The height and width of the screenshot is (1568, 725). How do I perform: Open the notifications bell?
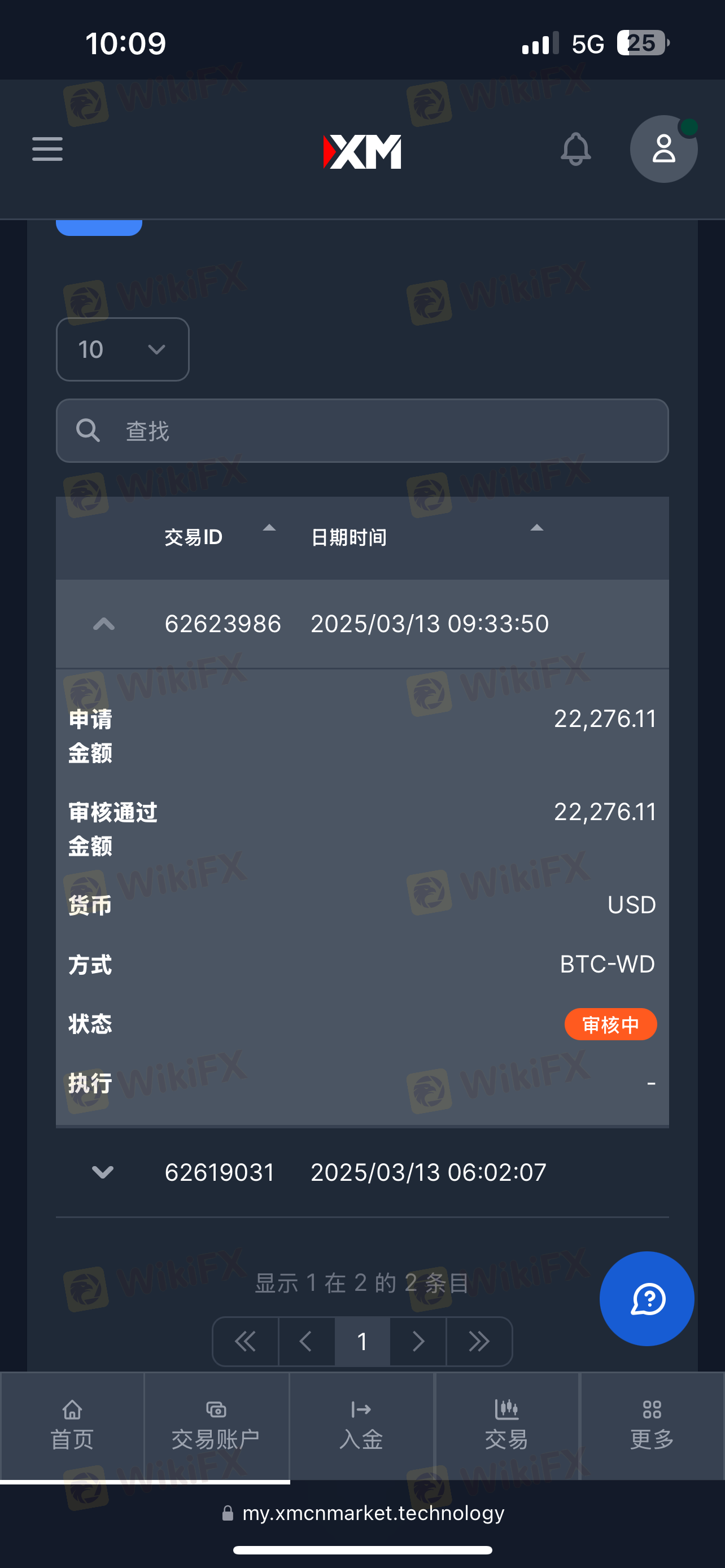575,149
